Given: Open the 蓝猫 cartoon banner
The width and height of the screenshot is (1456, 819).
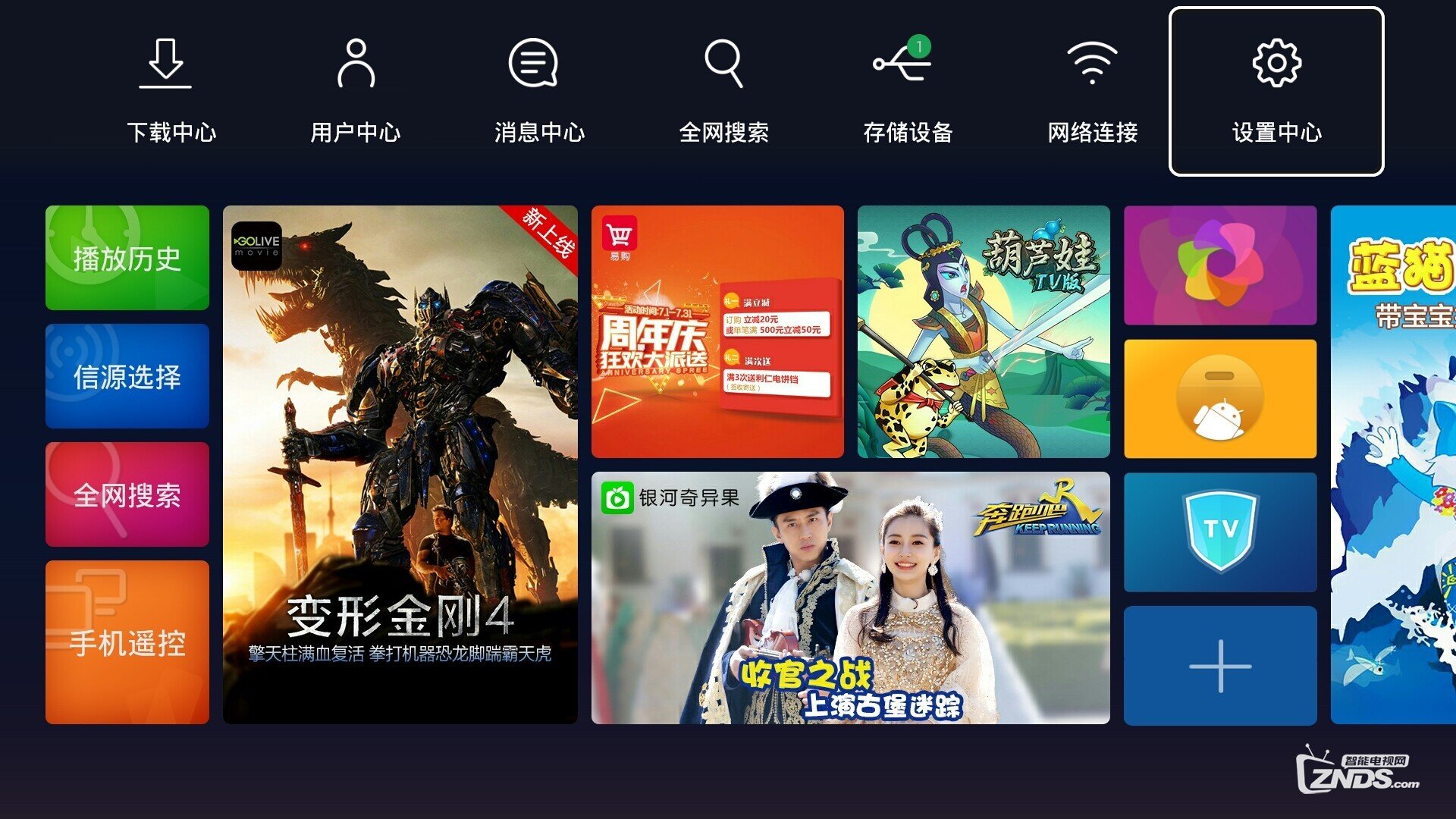Looking at the screenshot, I should [1394, 464].
